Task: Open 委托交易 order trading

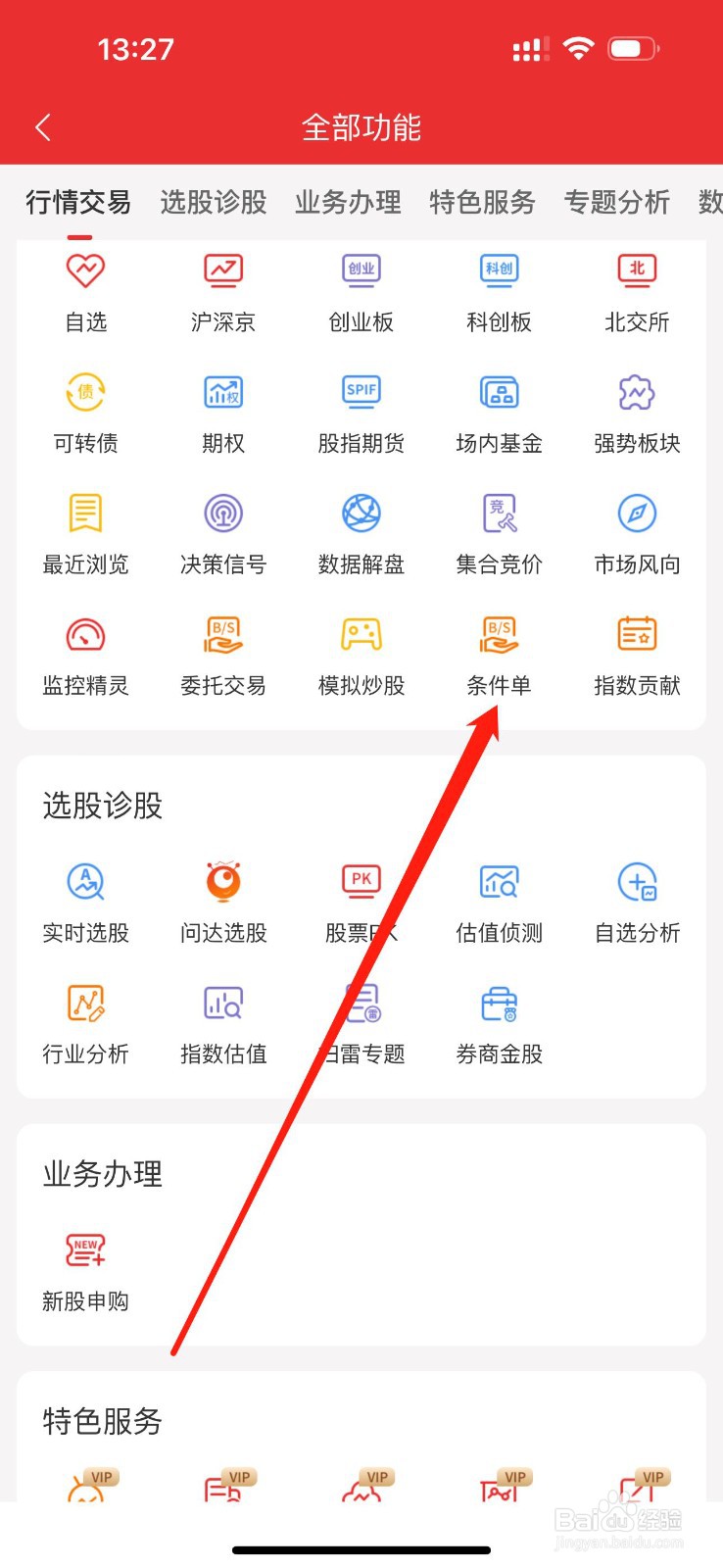Action: tap(223, 652)
